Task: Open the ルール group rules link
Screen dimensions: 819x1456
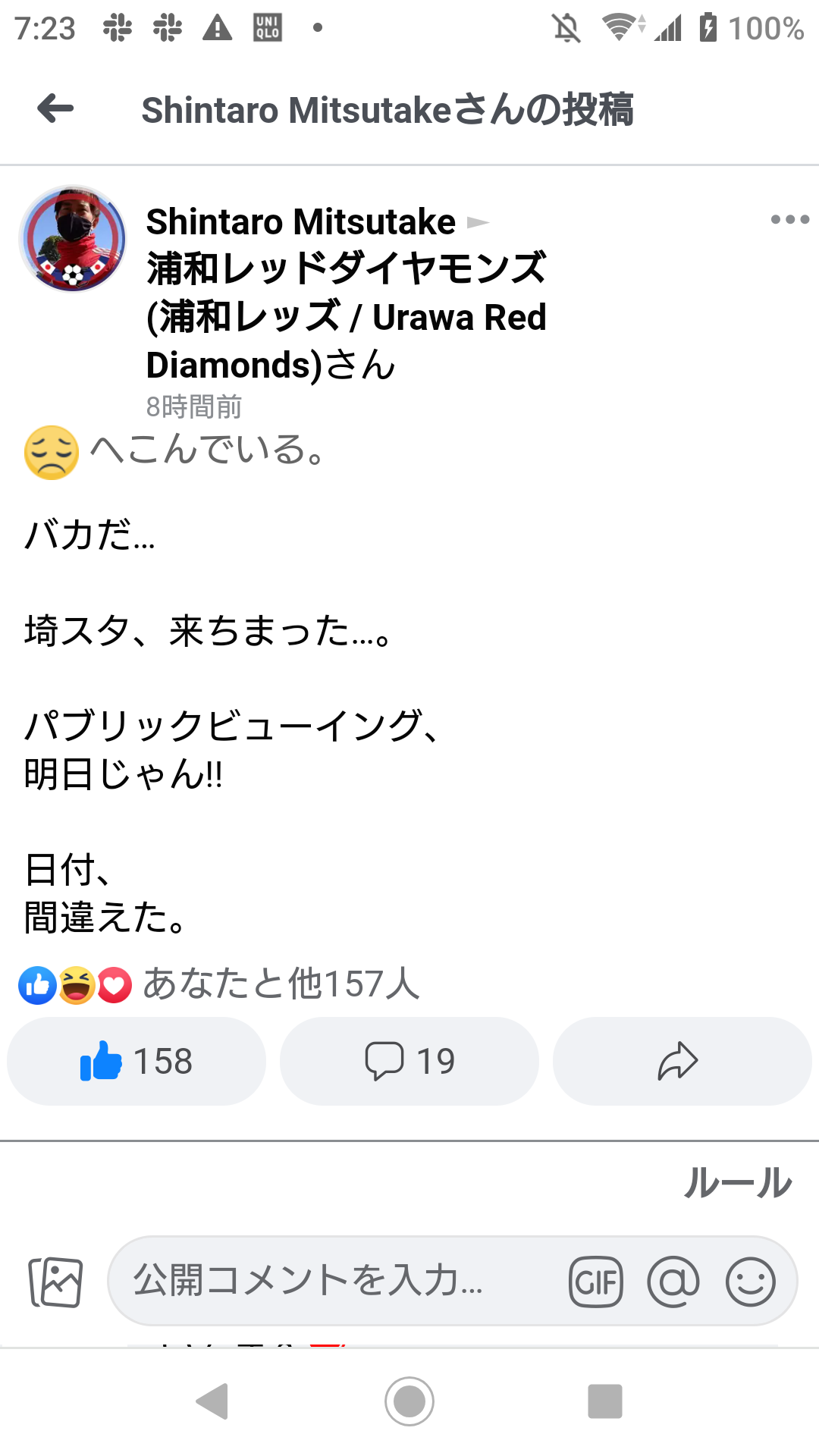Action: (x=738, y=1183)
